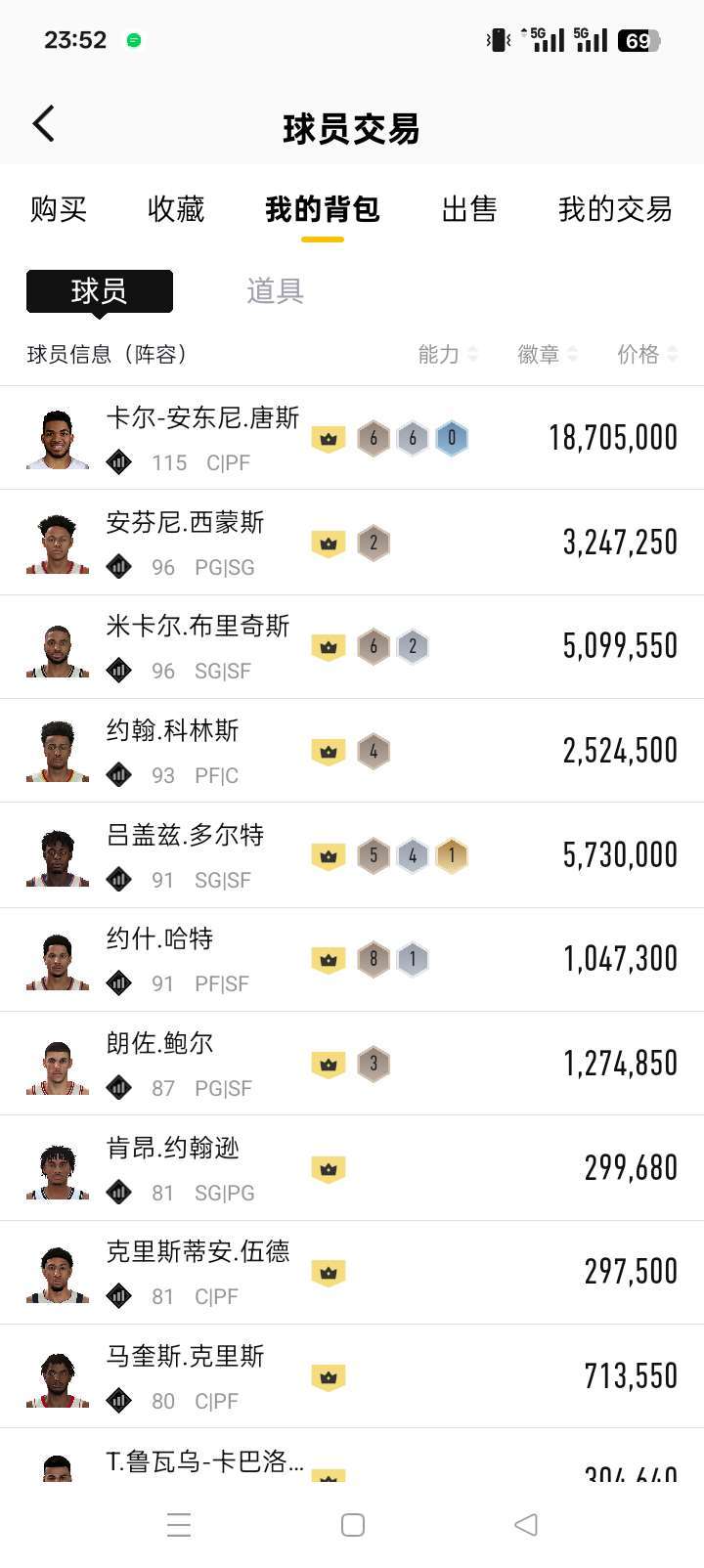Switch to the 购买 tab
The width and height of the screenshot is (704, 1568).
pos(59,209)
